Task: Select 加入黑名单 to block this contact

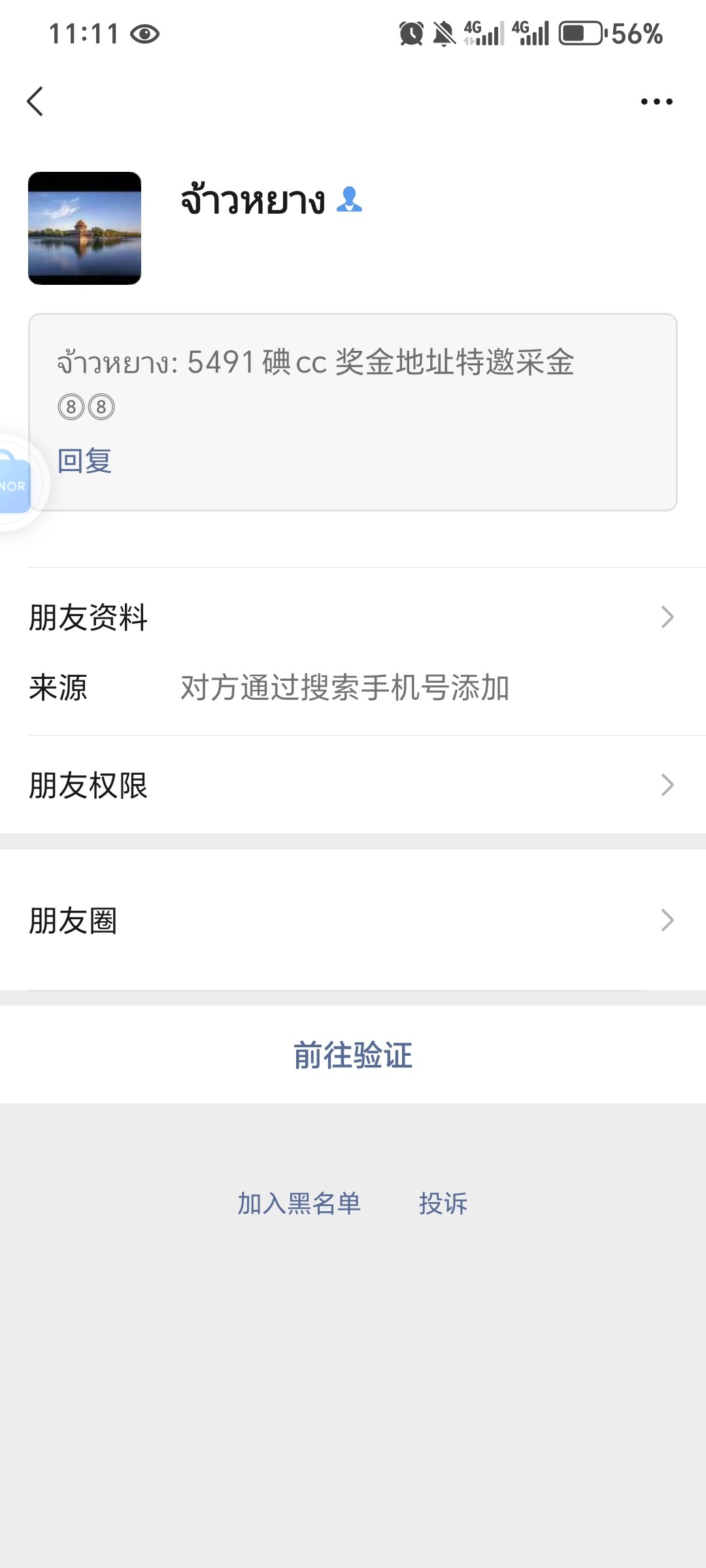Action: pos(299,1203)
